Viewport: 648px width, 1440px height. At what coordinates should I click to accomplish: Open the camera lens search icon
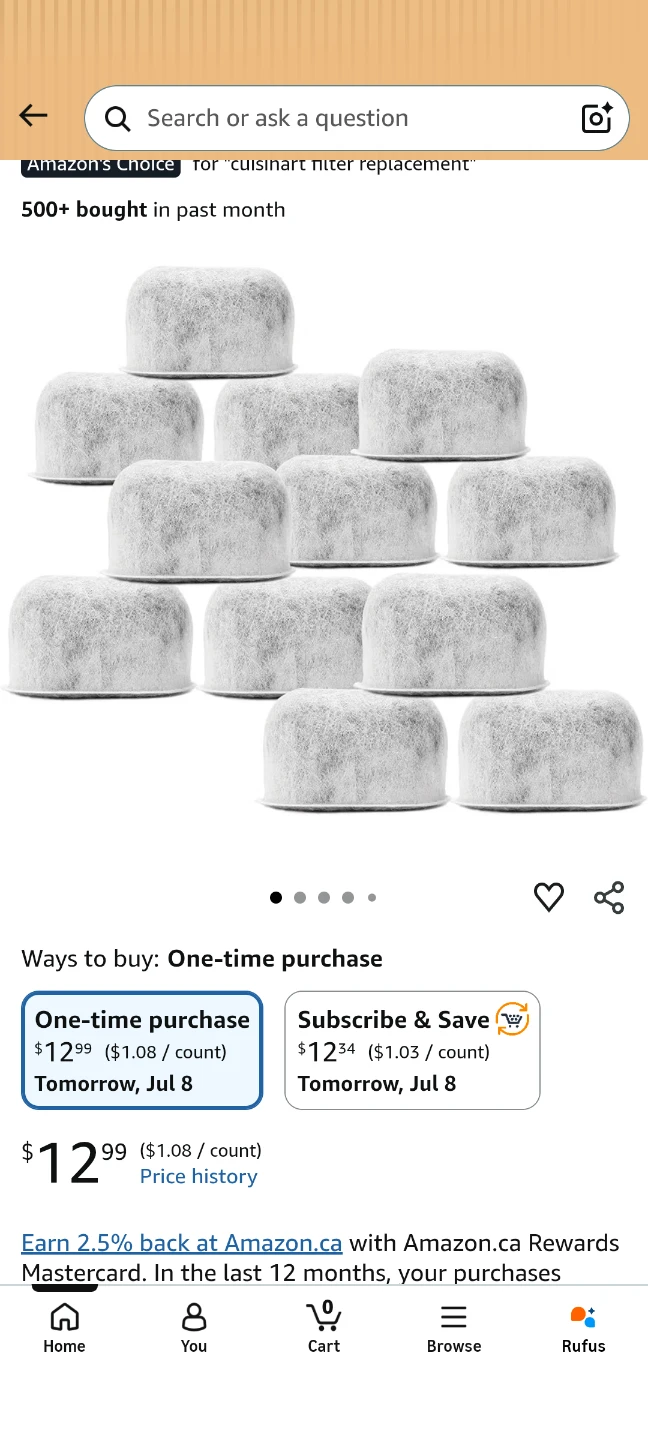596,118
